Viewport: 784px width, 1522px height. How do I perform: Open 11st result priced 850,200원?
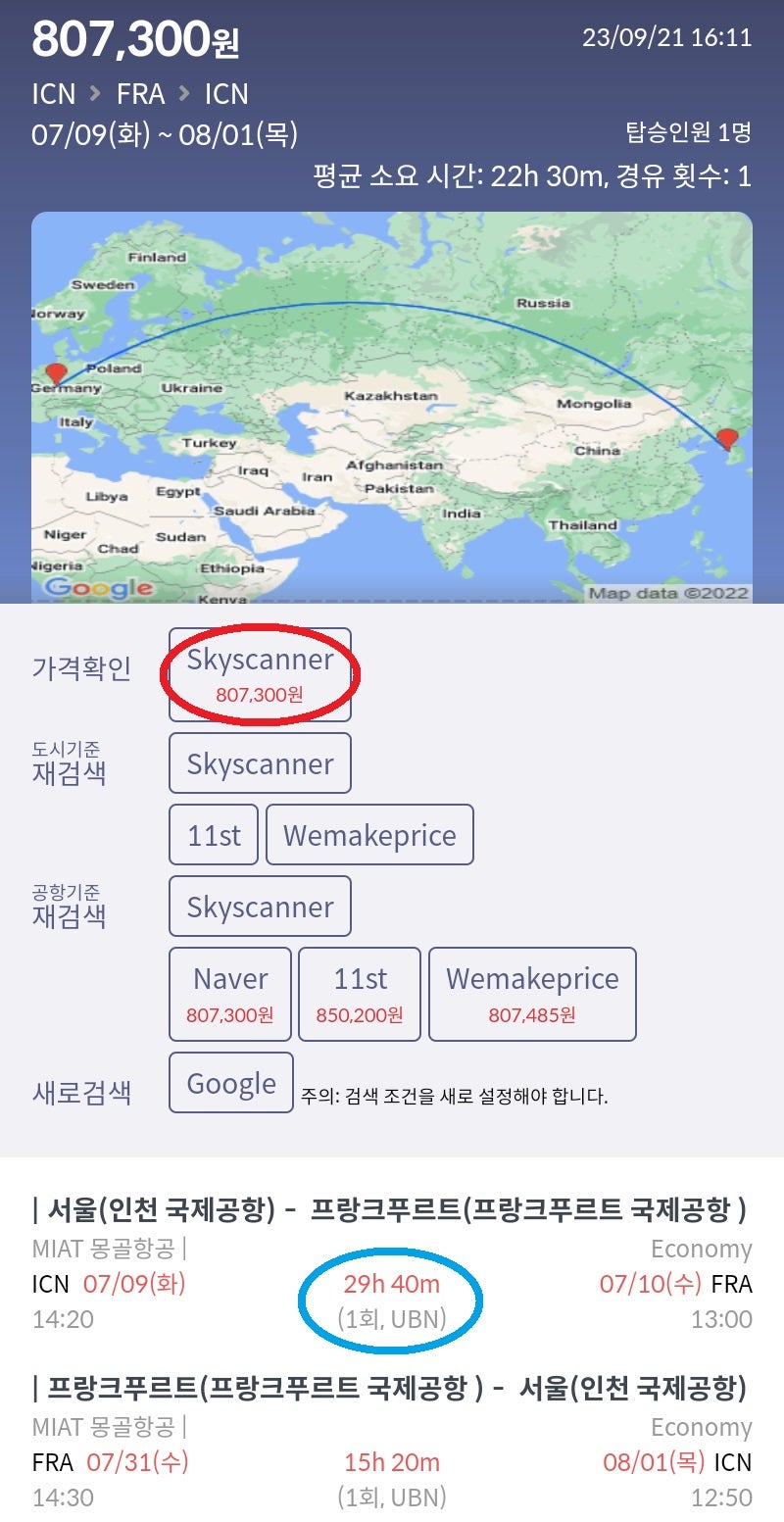360,994
